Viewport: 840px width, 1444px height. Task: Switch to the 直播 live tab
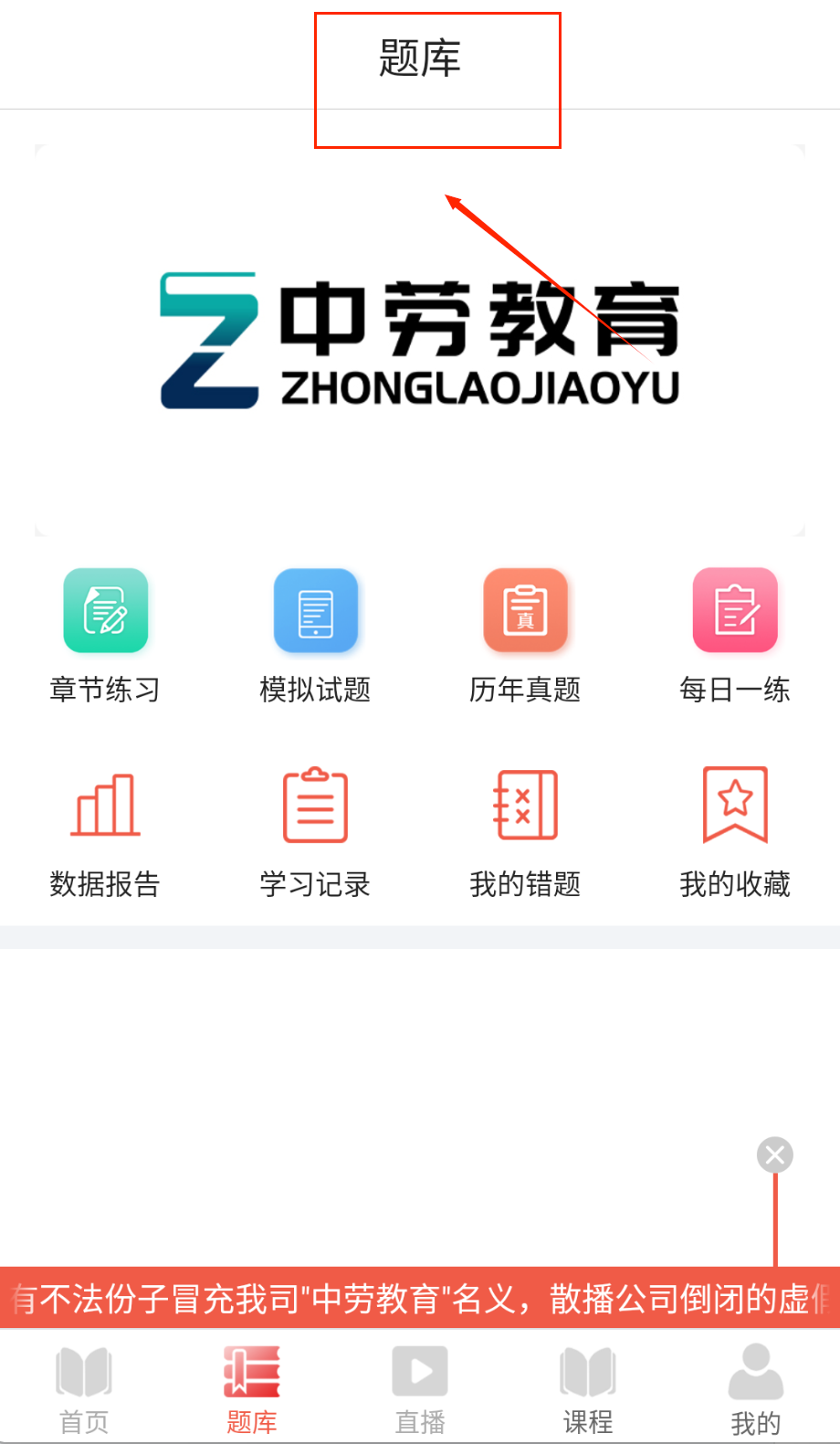tap(420, 1388)
